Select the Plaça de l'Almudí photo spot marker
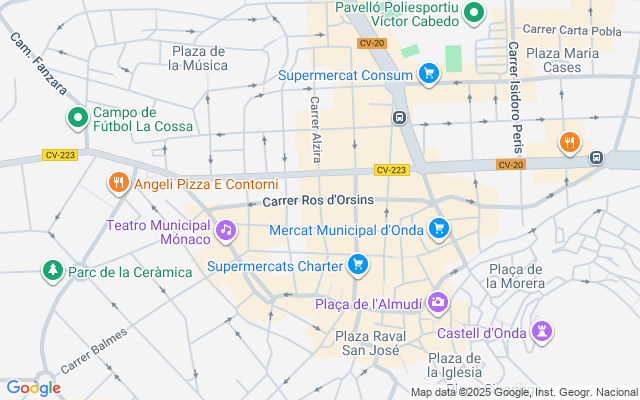The width and height of the screenshot is (640, 400). coord(438,303)
